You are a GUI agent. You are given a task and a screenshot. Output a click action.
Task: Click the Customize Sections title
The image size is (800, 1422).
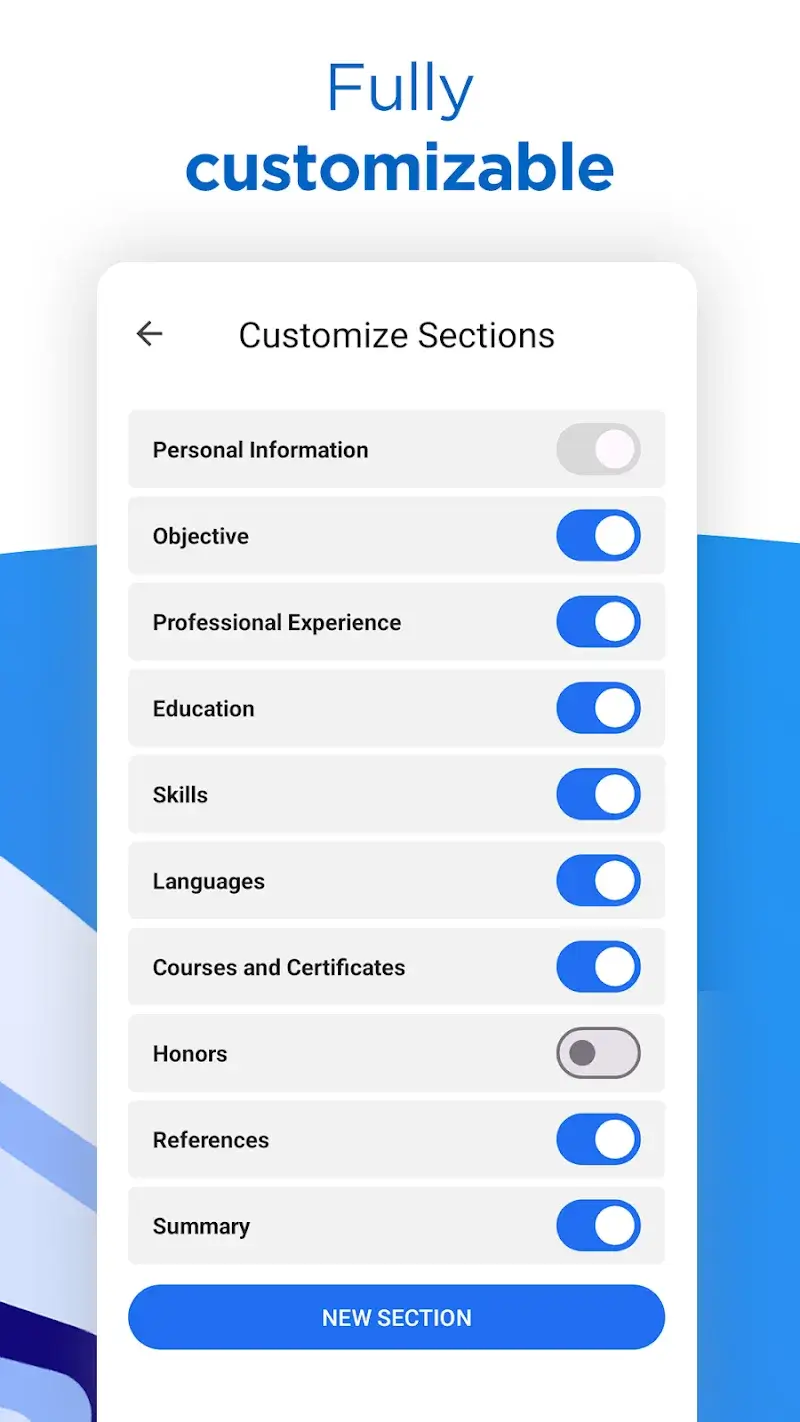pos(396,335)
